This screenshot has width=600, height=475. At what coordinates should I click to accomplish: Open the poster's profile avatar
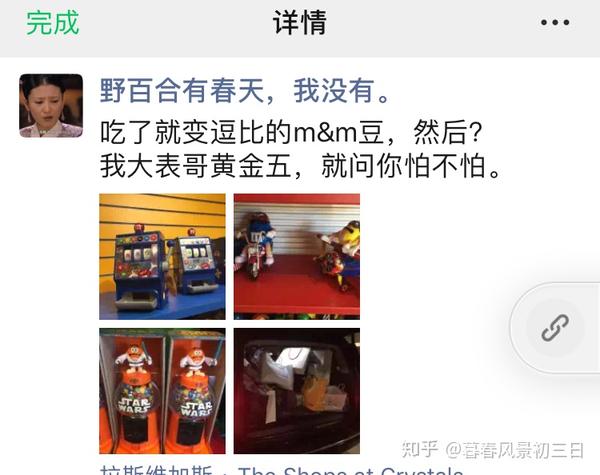click(50, 105)
